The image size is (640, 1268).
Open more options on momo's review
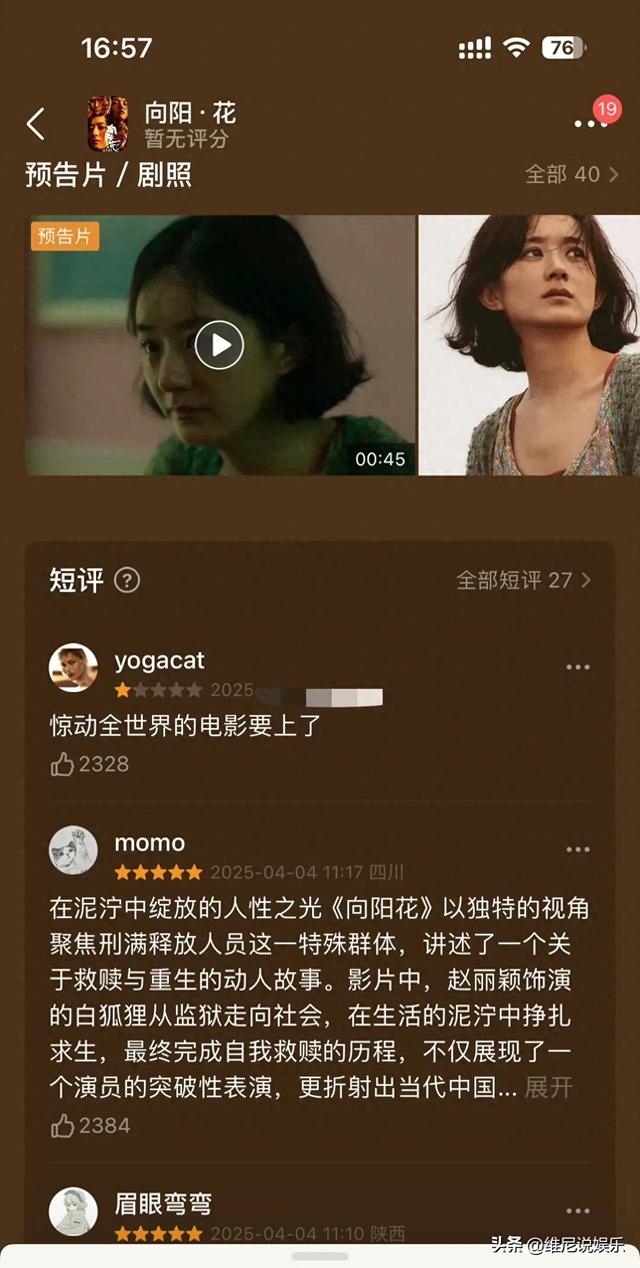tap(578, 849)
